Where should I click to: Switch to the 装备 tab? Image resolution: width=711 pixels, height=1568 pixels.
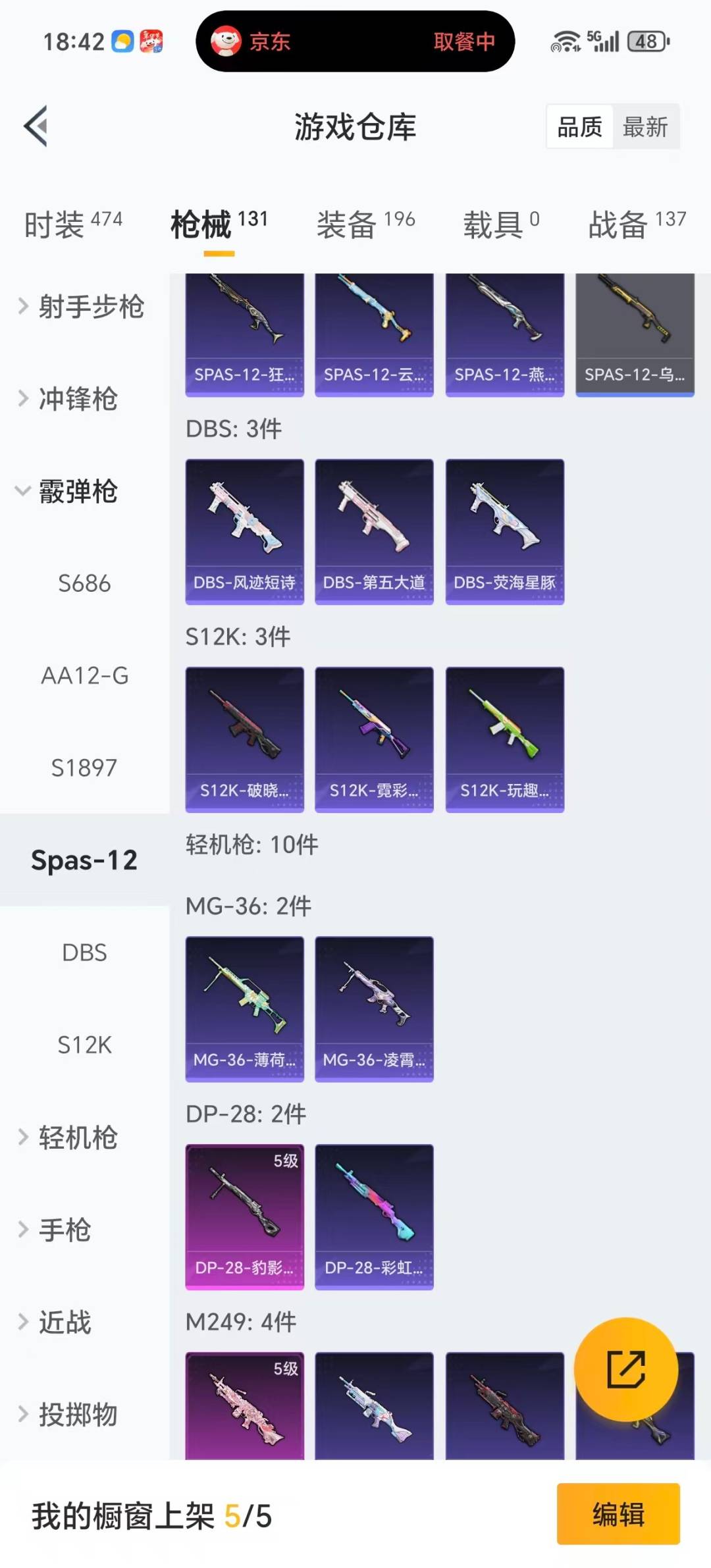click(x=365, y=224)
